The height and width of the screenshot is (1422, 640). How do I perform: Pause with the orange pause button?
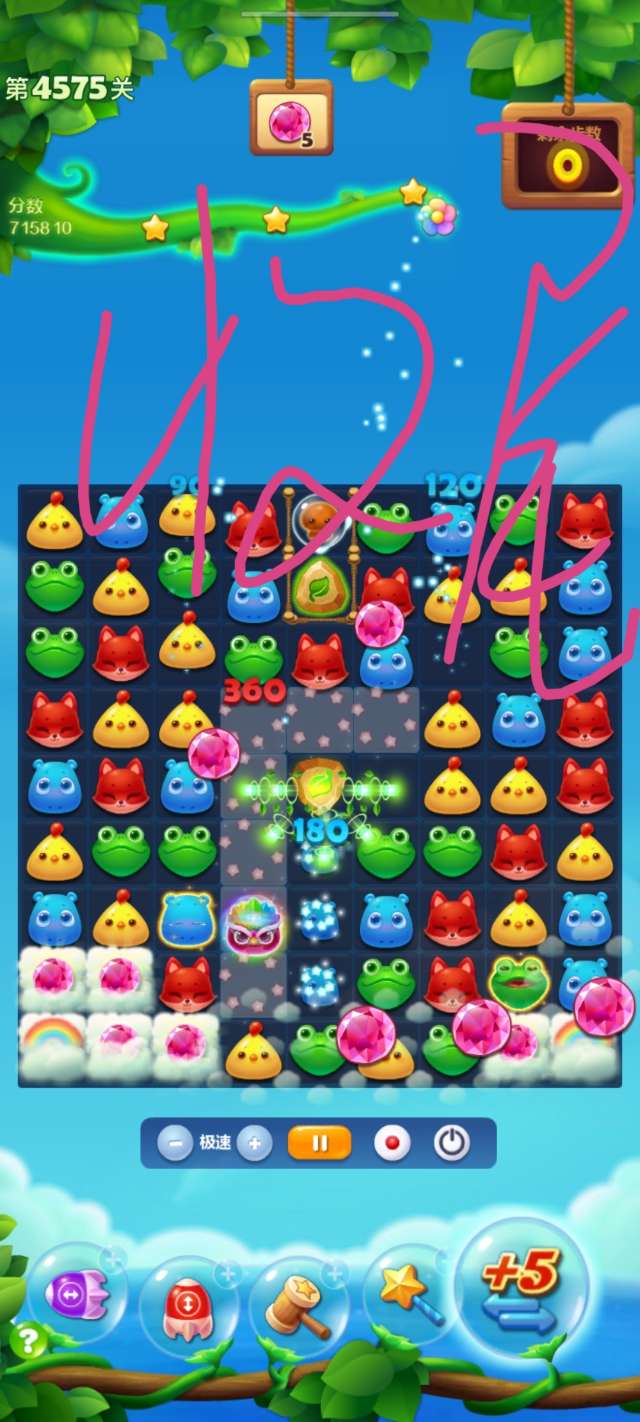pos(319,1143)
